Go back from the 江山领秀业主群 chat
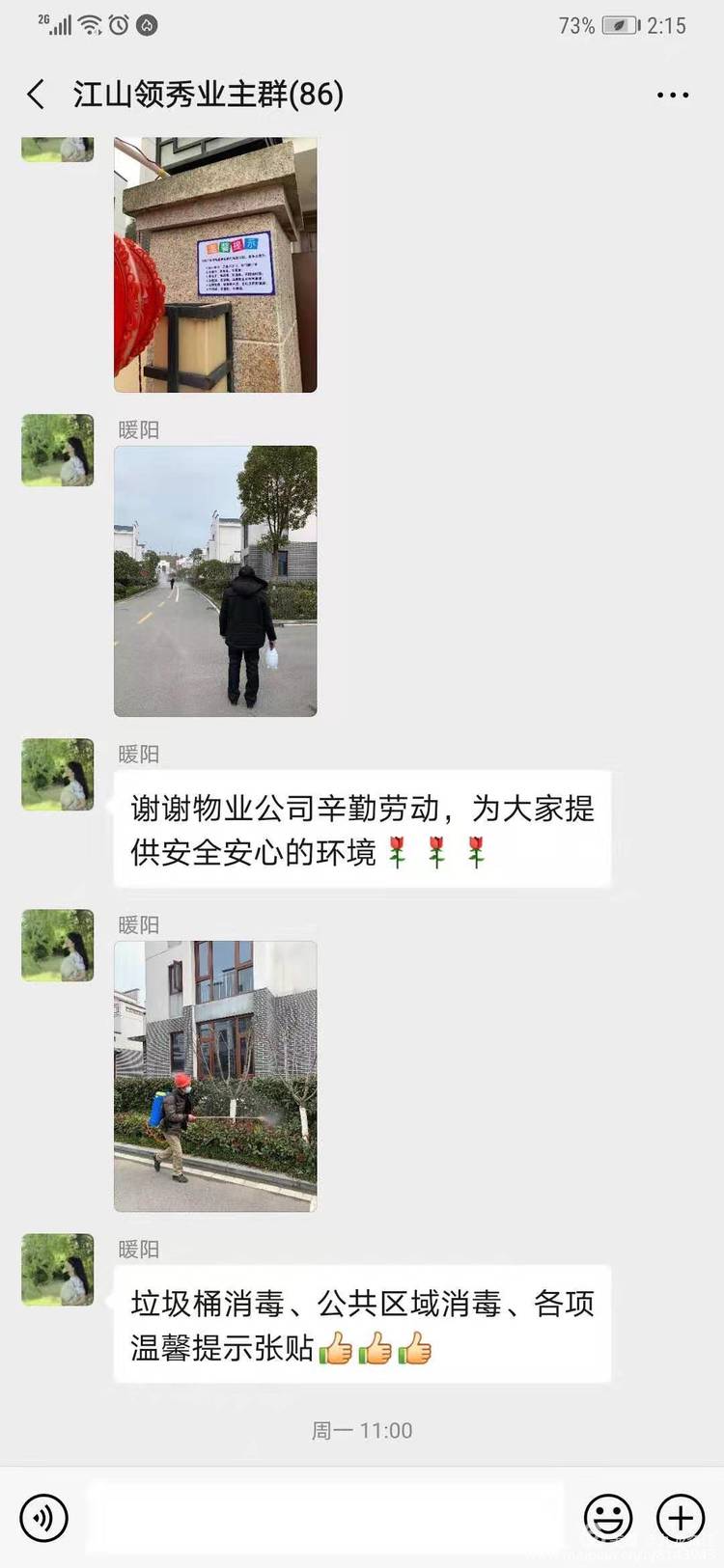724x1568 pixels. [36, 95]
